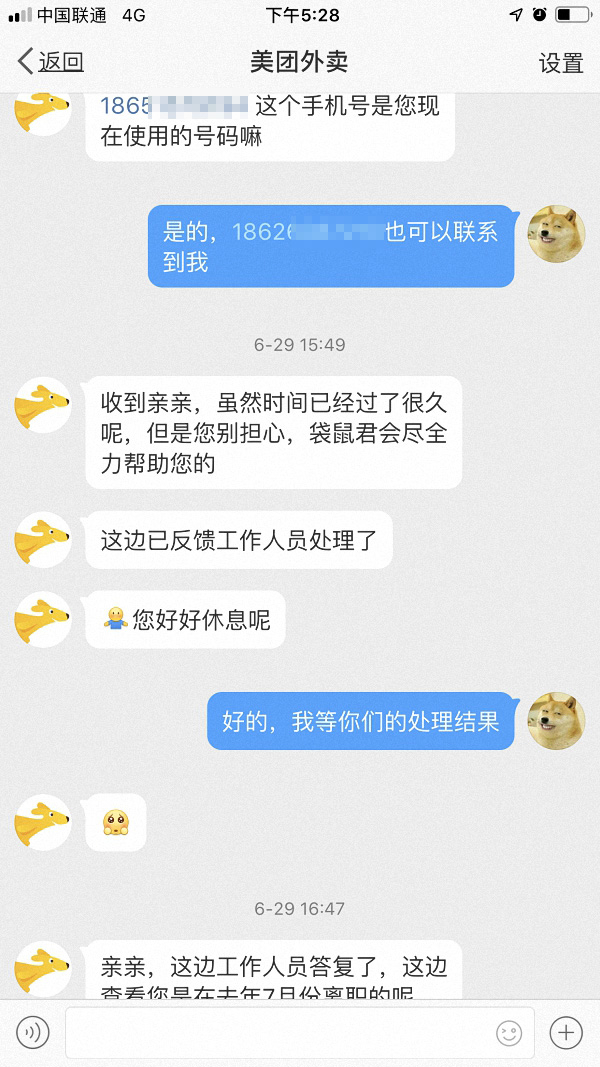The image size is (600, 1067).
Task: Open the Shiba avatar beside 好的，我等你们的处理结果
Action: pyautogui.click(x=556, y=720)
